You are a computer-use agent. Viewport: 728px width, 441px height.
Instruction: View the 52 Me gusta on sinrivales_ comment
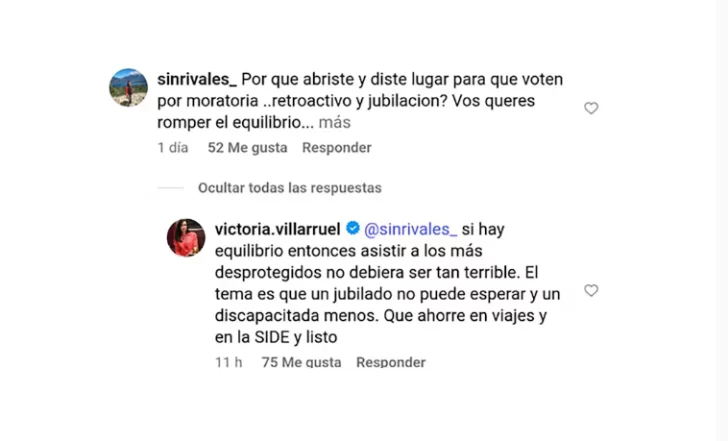(247, 148)
